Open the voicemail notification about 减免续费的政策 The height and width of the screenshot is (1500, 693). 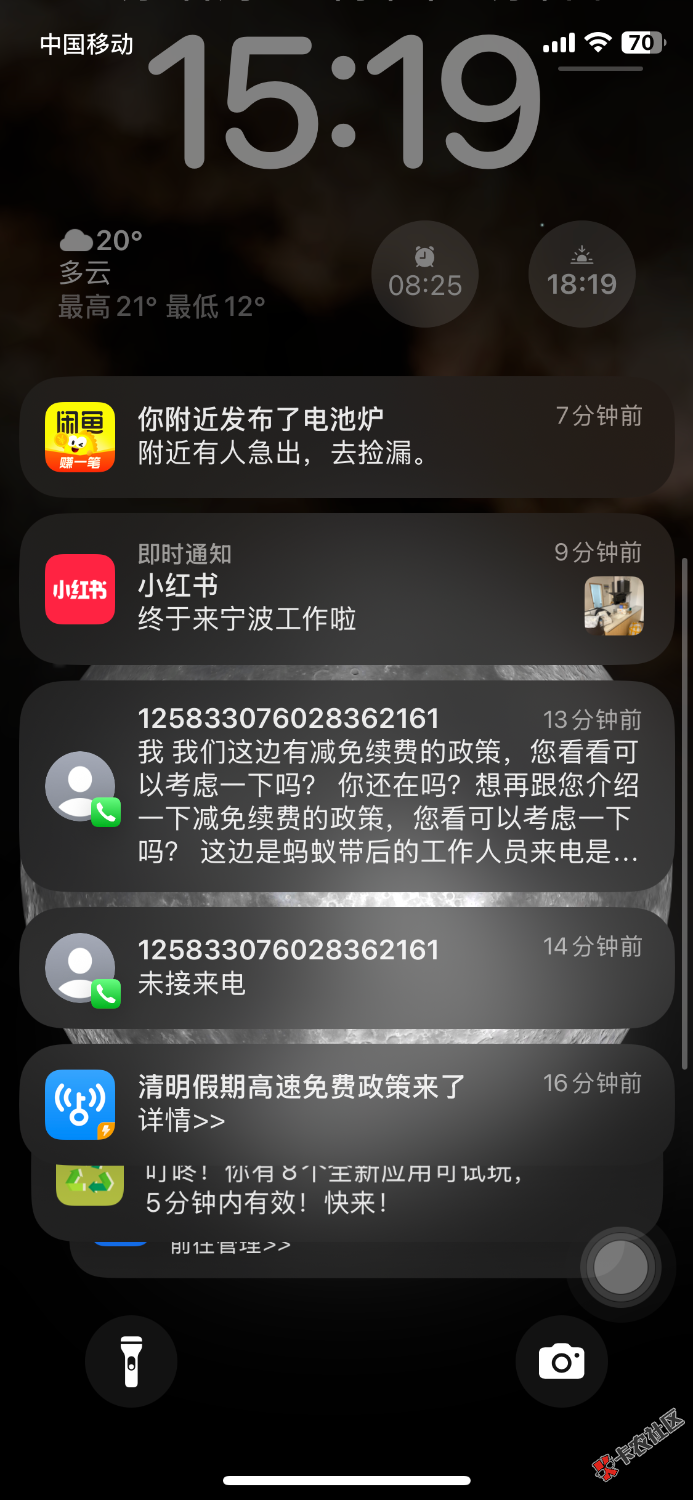(x=346, y=786)
